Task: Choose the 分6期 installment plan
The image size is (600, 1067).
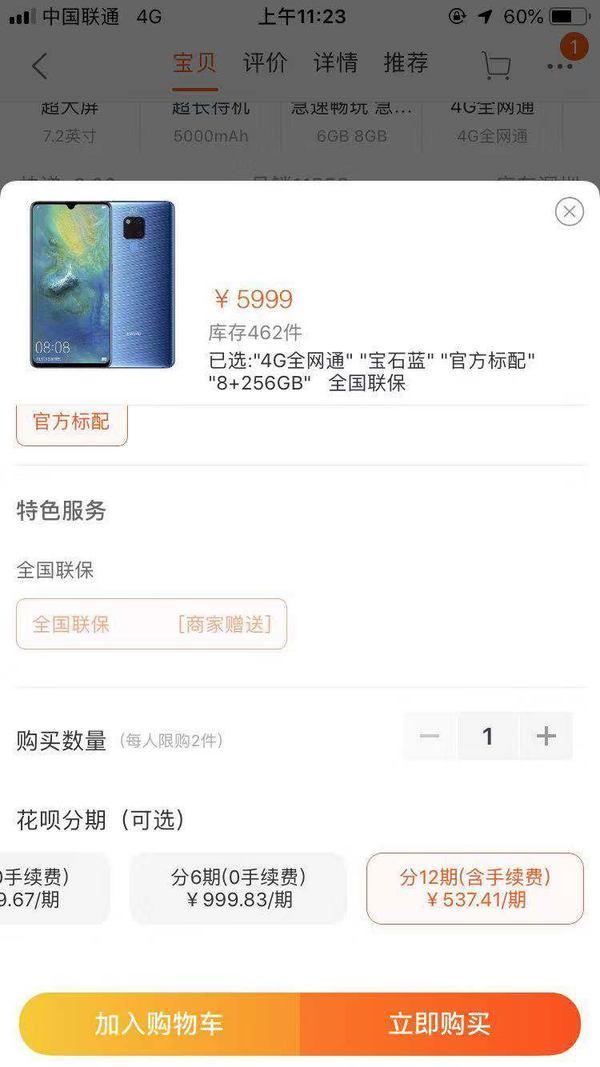Action: pos(239,888)
